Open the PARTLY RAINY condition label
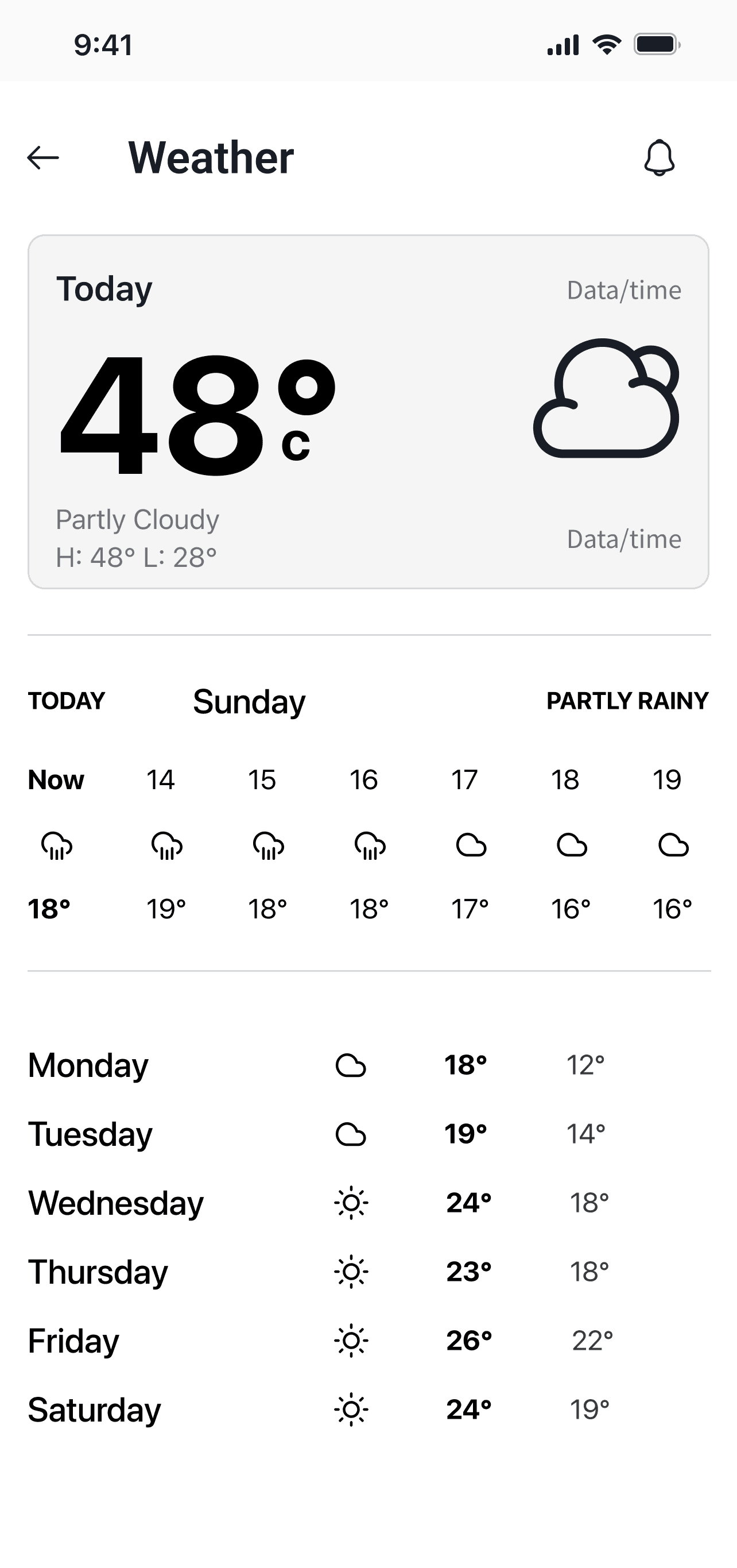 [x=627, y=701]
